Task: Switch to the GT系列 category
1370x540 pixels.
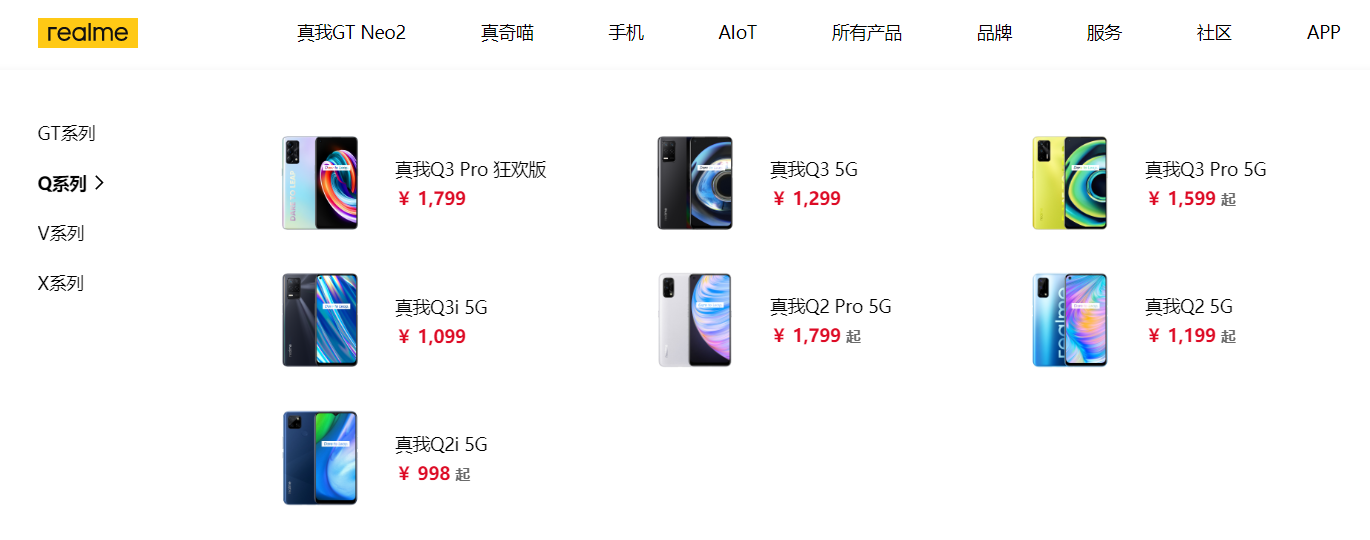Action: (66, 134)
